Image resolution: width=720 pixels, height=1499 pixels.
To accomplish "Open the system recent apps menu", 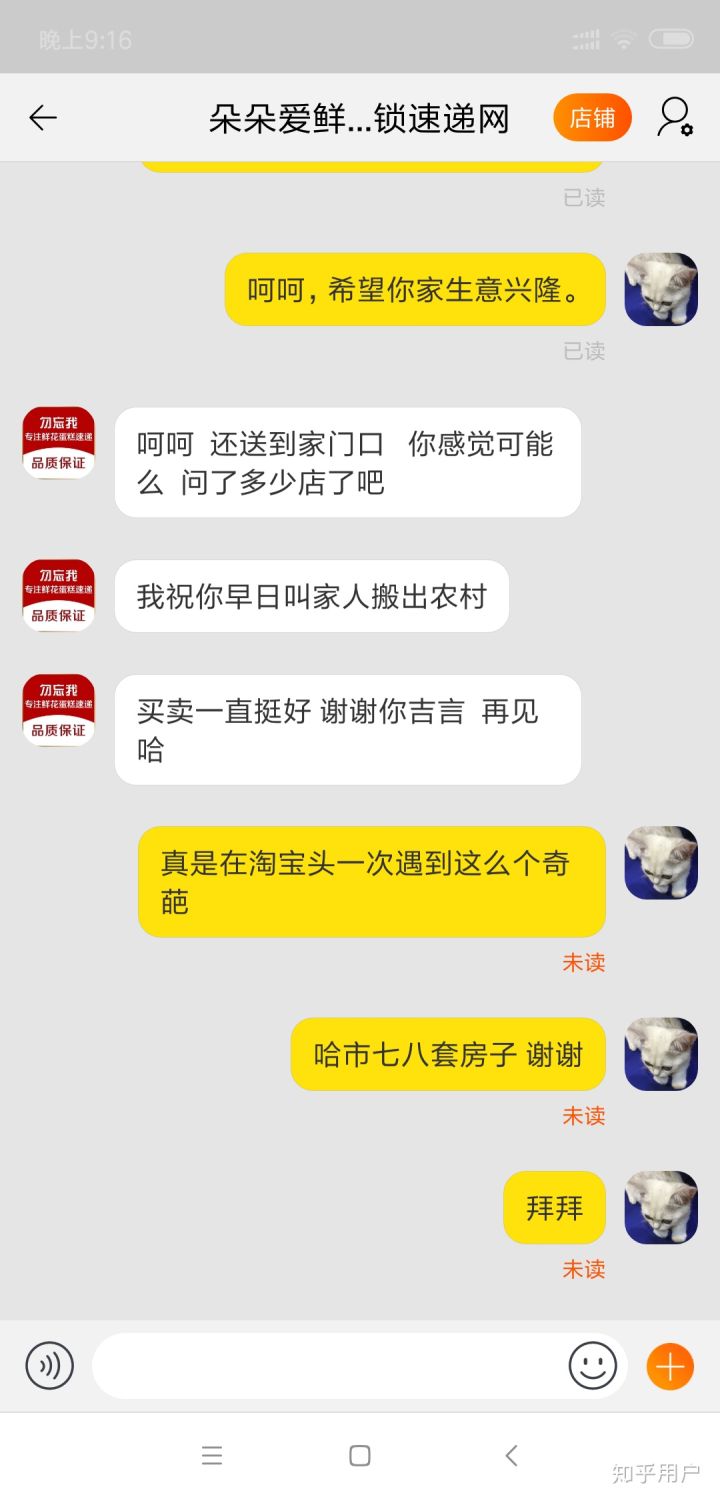I will (x=212, y=1456).
